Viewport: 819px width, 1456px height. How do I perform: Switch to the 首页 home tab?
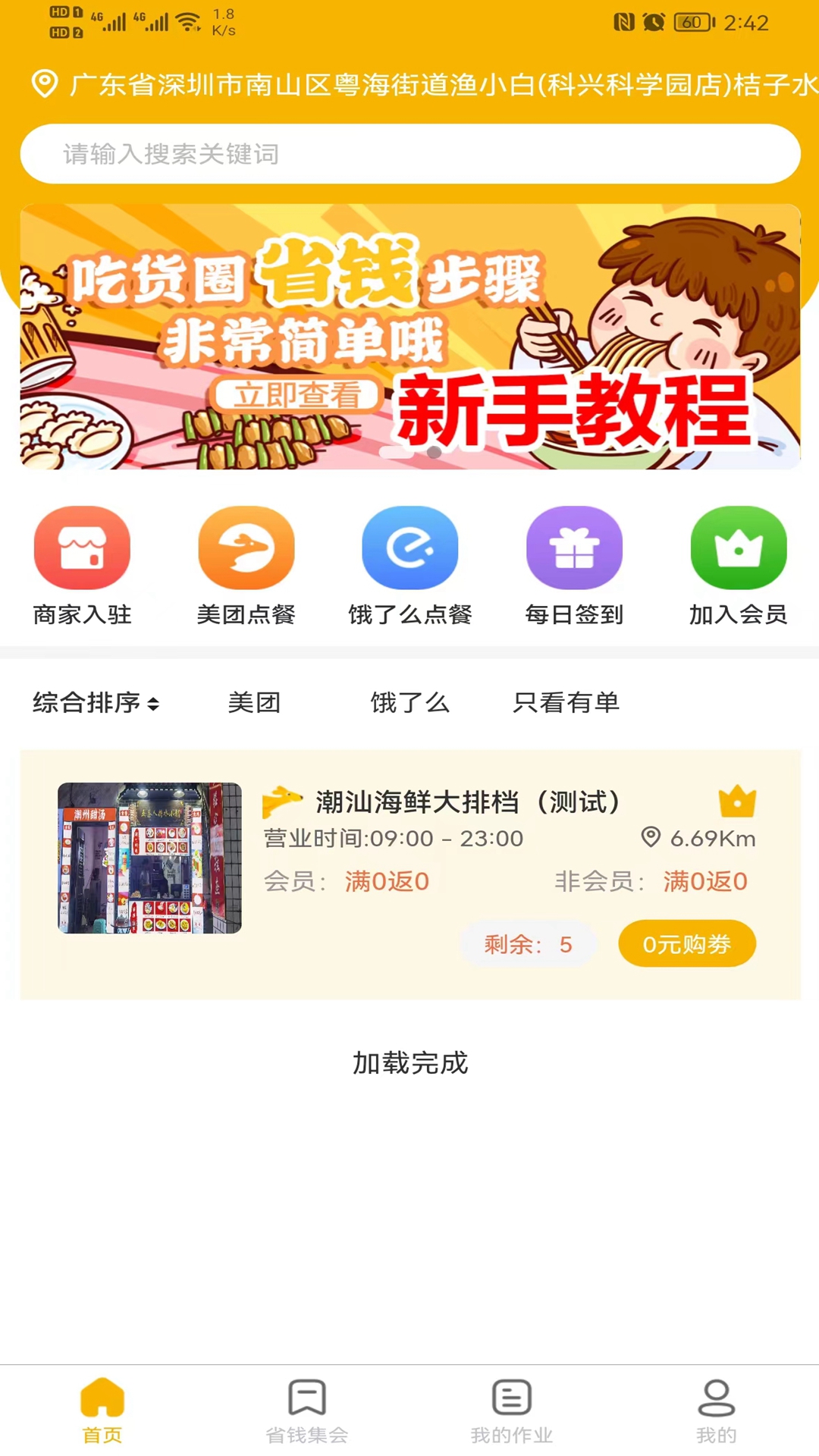click(102, 1411)
